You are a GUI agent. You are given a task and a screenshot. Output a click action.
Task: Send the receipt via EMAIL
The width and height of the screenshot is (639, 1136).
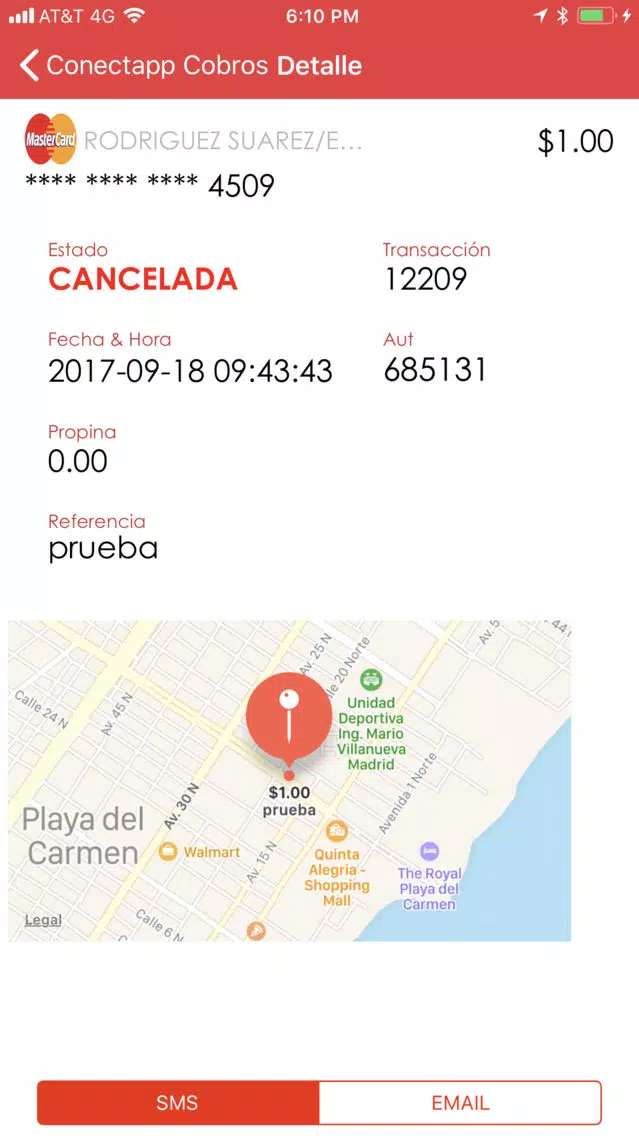[460, 1103]
